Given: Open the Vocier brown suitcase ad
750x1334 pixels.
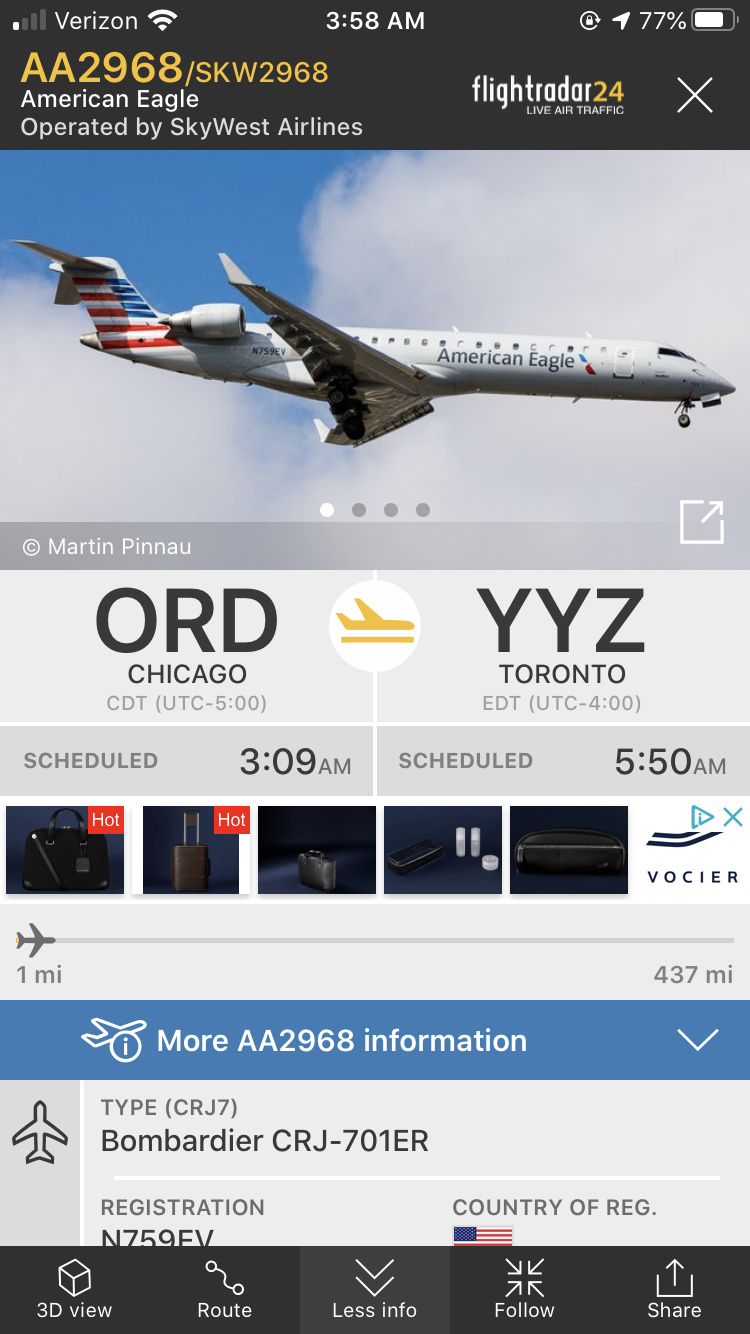Looking at the screenshot, I should coord(191,850).
